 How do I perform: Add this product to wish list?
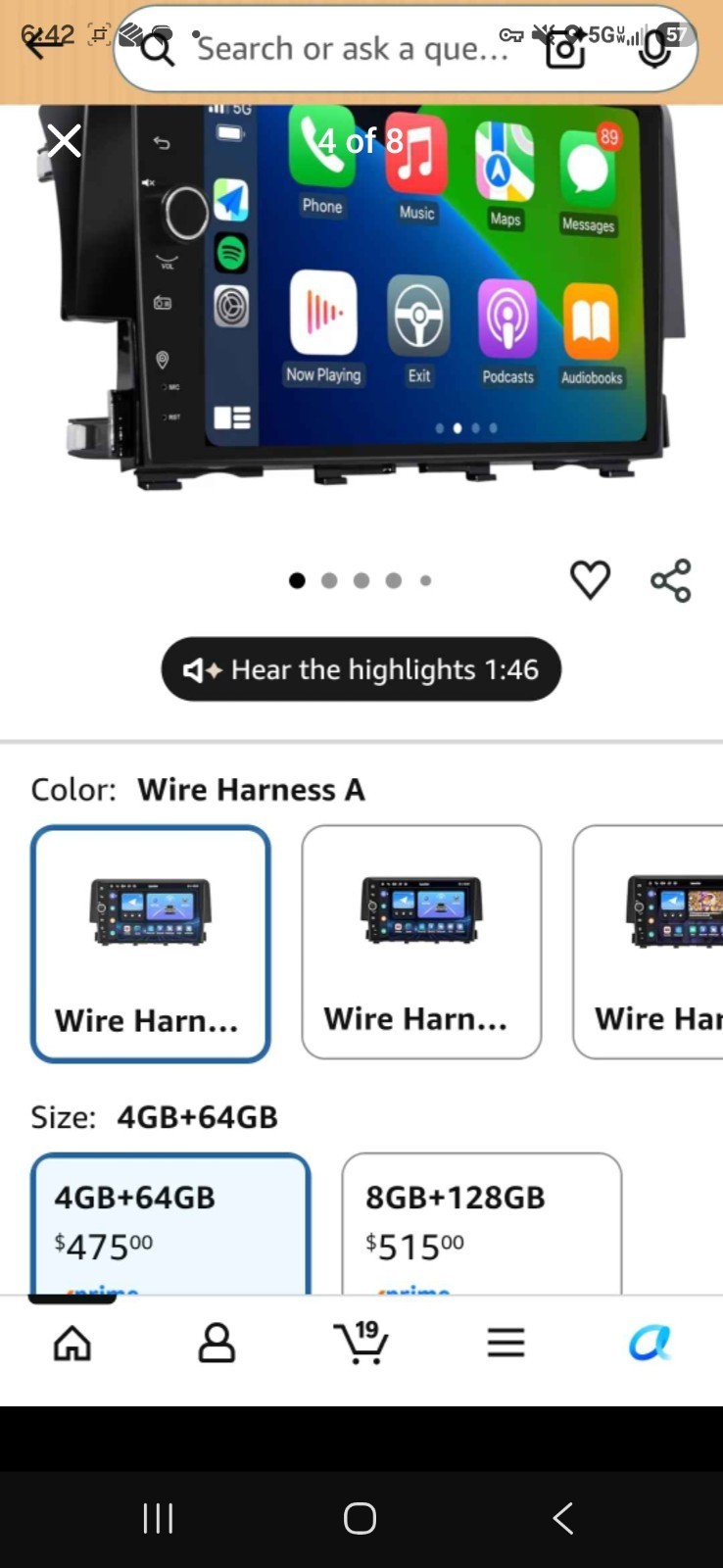tap(590, 580)
